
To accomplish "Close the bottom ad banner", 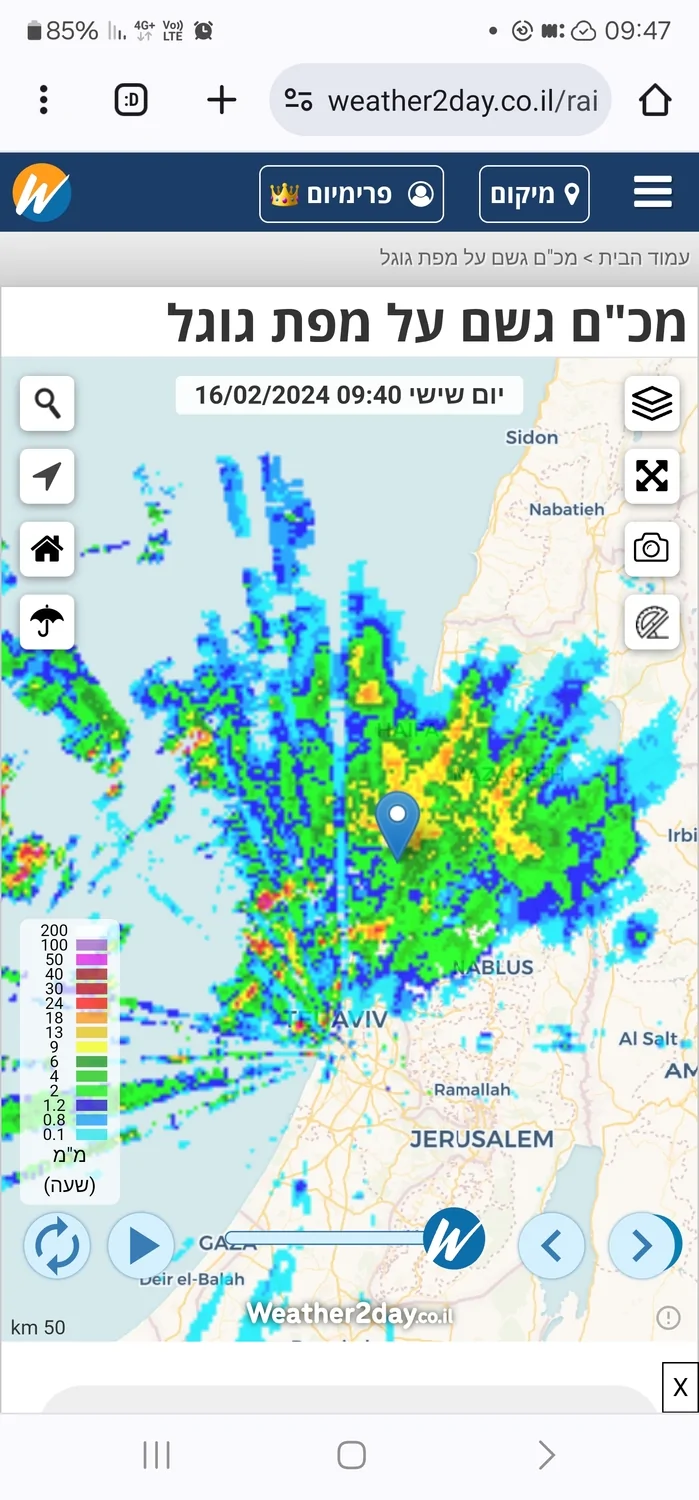I will tap(680, 1387).
